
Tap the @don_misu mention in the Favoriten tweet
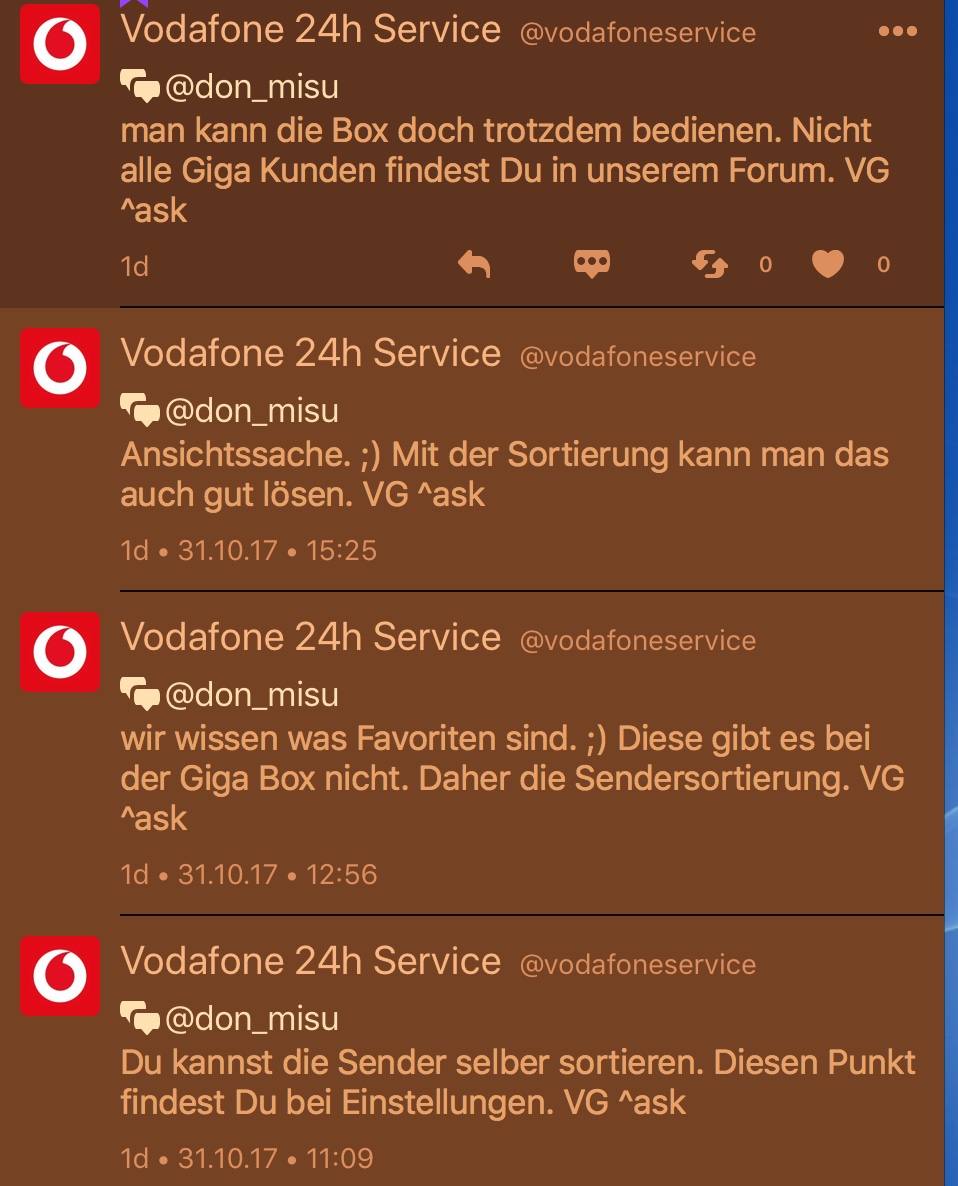click(x=251, y=695)
